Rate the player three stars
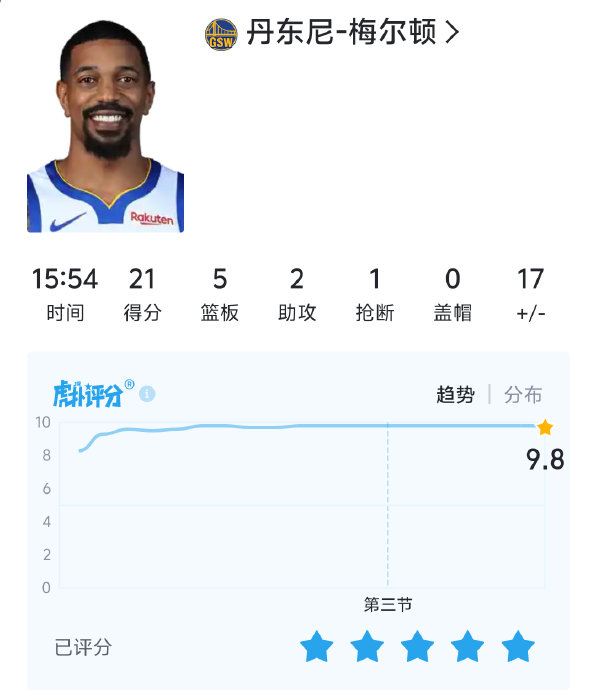 pos(417,646)
